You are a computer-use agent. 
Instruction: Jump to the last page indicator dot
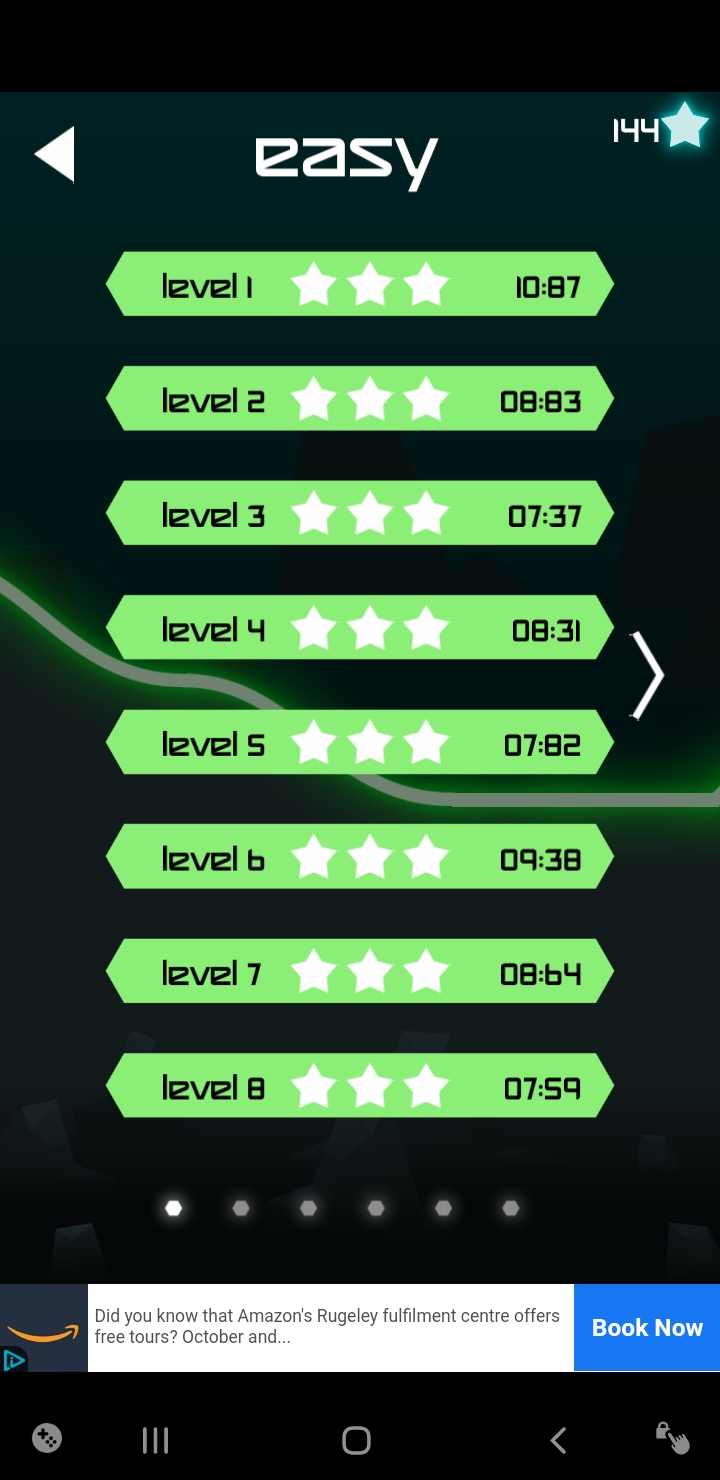coord(511,1208)
